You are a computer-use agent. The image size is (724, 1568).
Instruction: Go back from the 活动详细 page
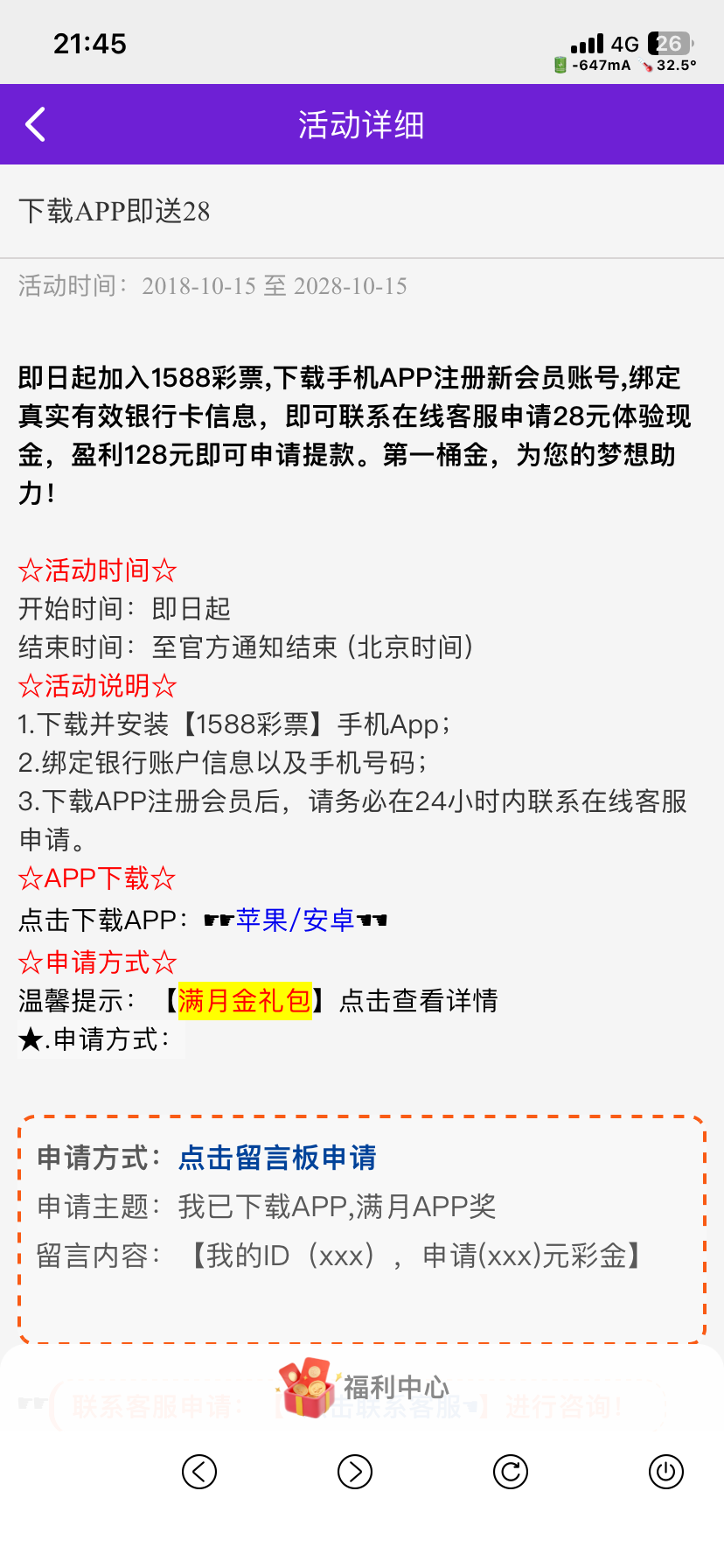click(x=36, y=125)
